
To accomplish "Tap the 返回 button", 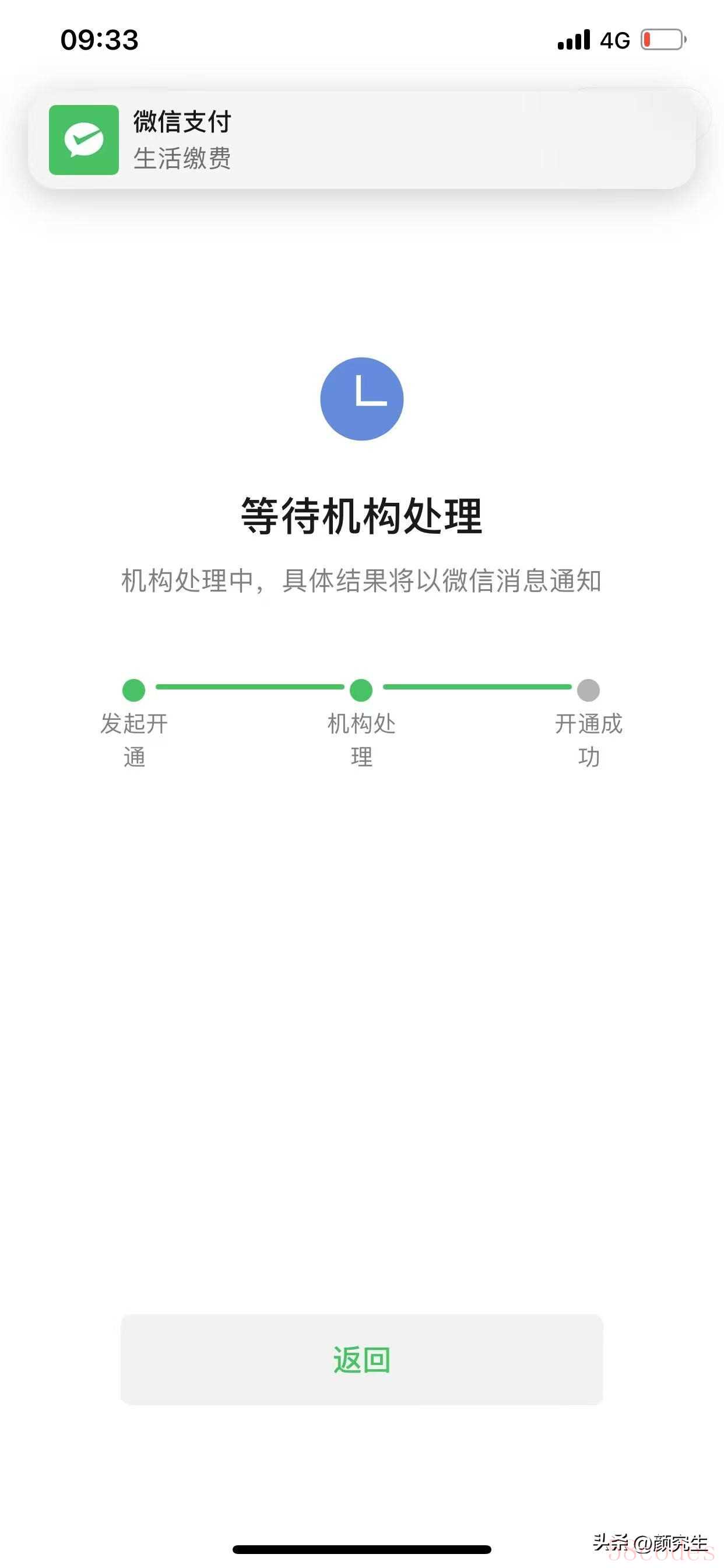I will (361, 1359).
